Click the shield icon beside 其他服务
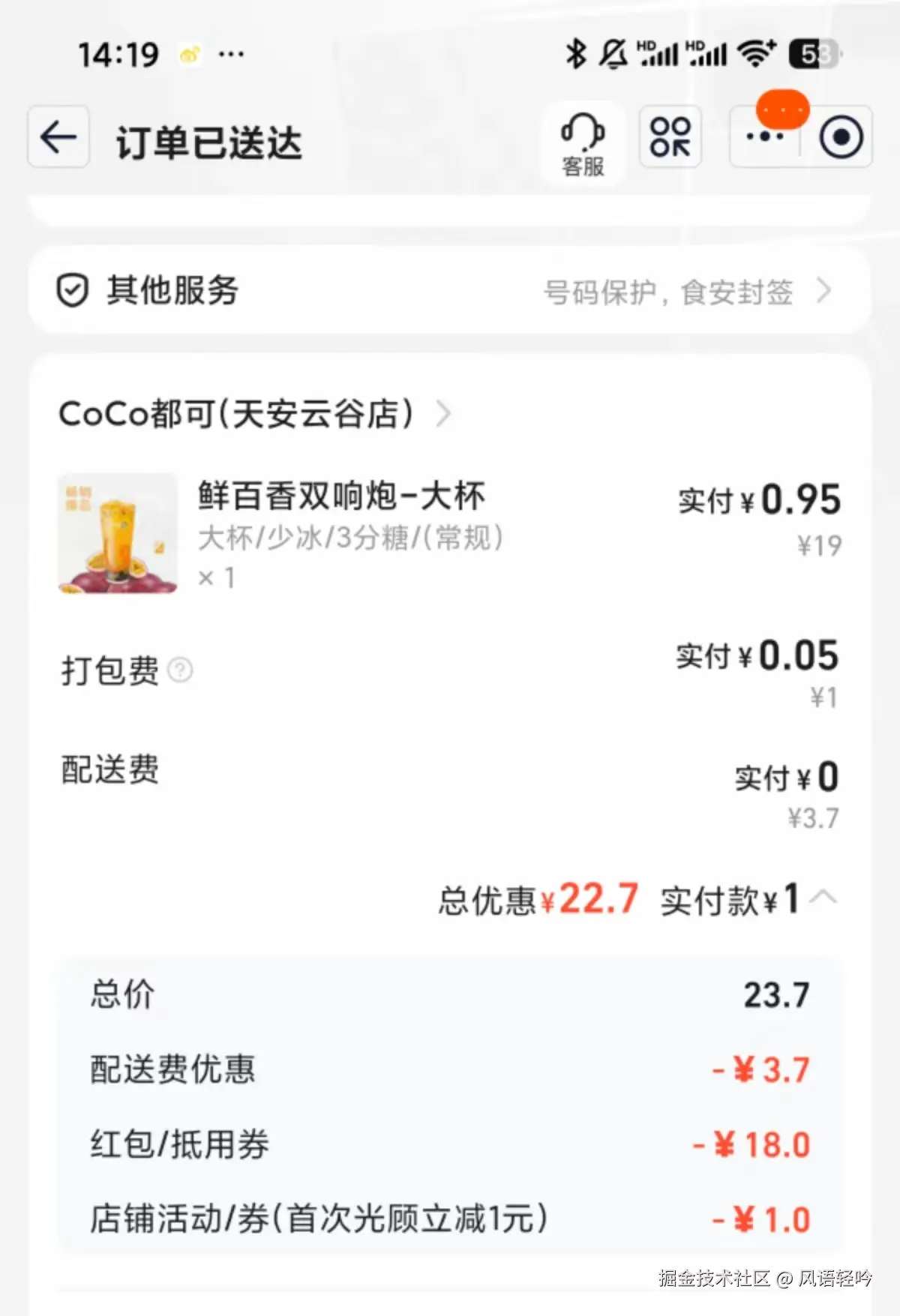 click(73, 291)
